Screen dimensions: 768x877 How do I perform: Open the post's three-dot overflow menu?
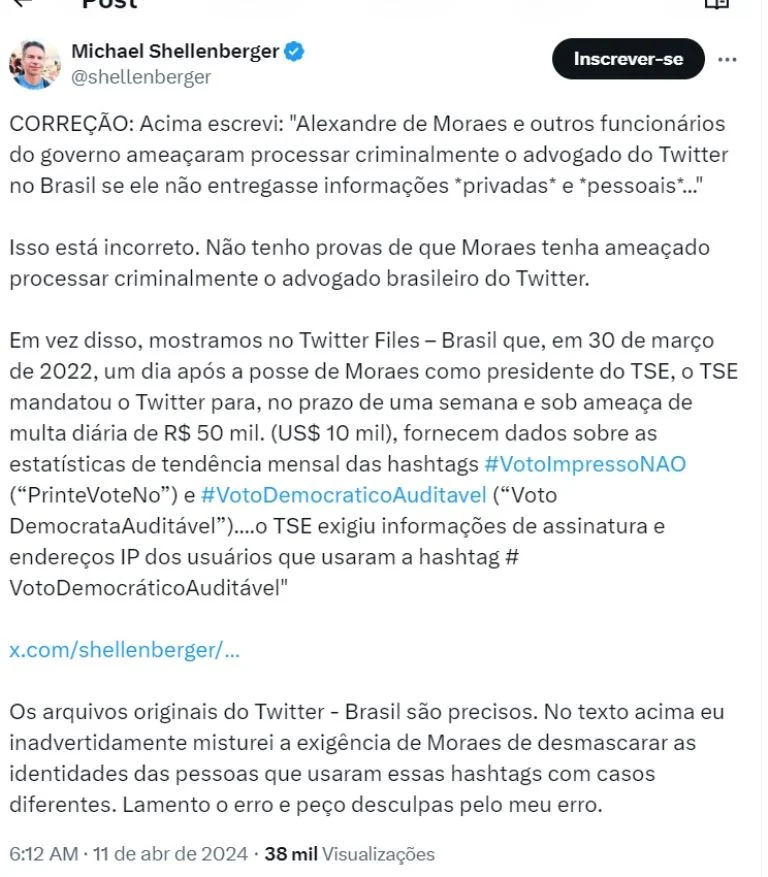click(x=728, y=59)
